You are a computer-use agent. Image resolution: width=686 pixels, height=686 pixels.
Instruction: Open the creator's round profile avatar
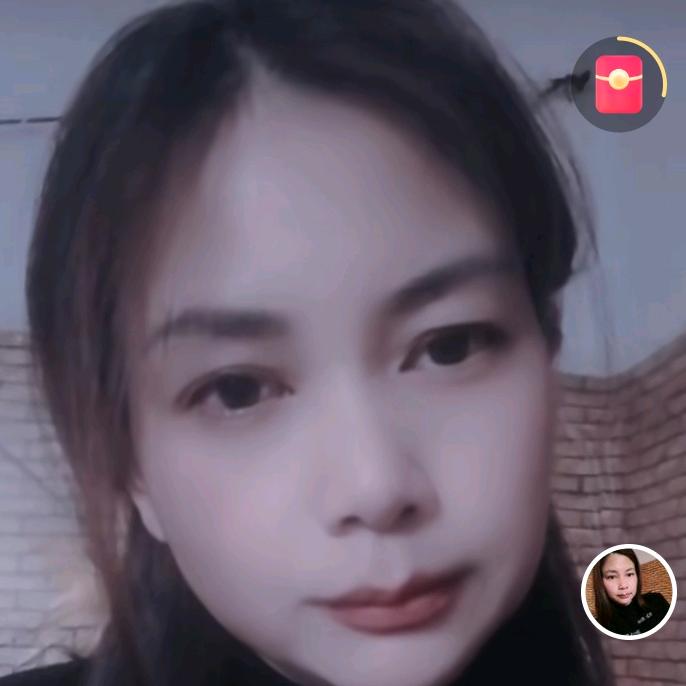629,592
